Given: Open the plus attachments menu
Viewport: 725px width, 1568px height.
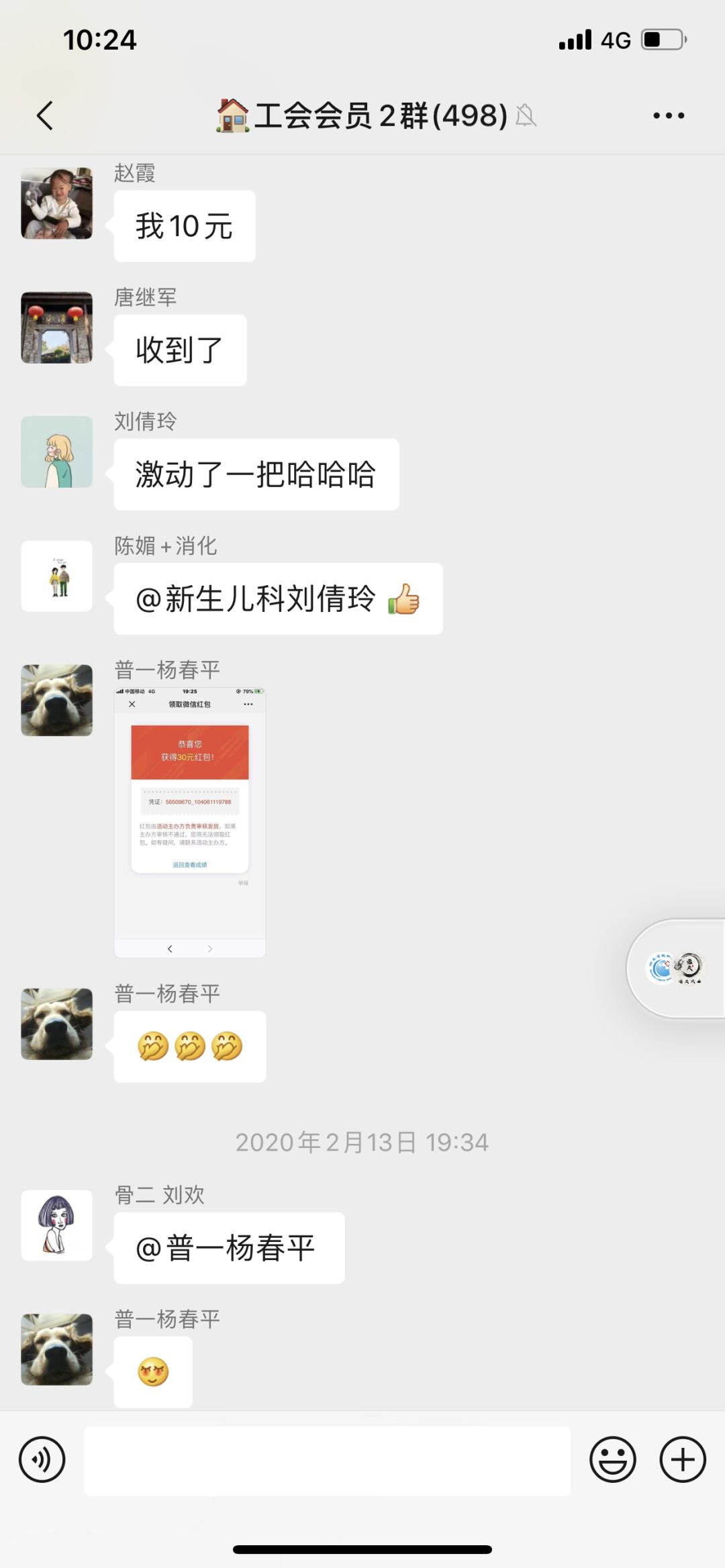Looking at the screenshot, I should click(683, 1459).
